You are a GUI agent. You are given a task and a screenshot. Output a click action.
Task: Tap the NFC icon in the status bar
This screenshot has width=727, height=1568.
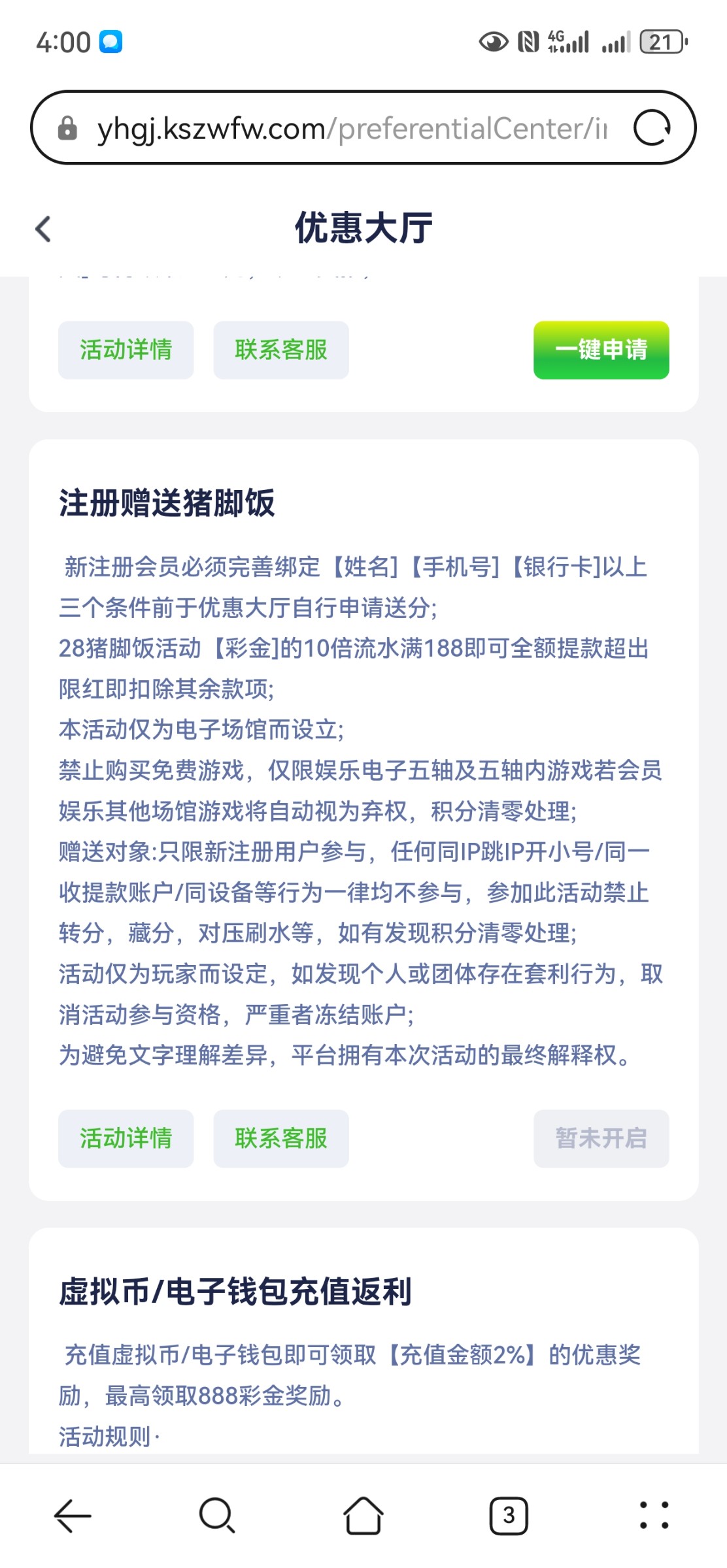527,41
